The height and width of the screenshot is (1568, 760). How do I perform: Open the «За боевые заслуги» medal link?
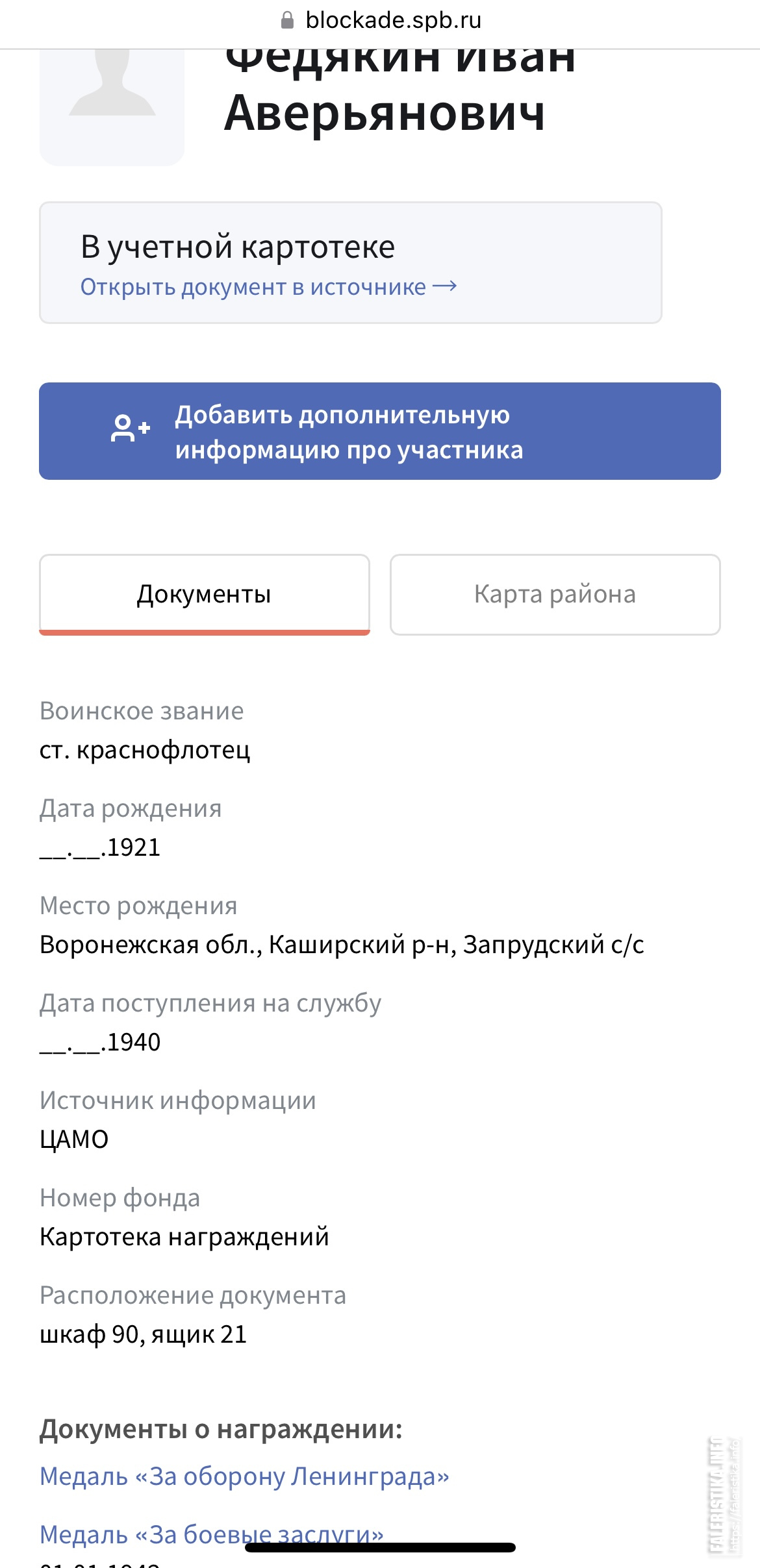click(212, 1534)
